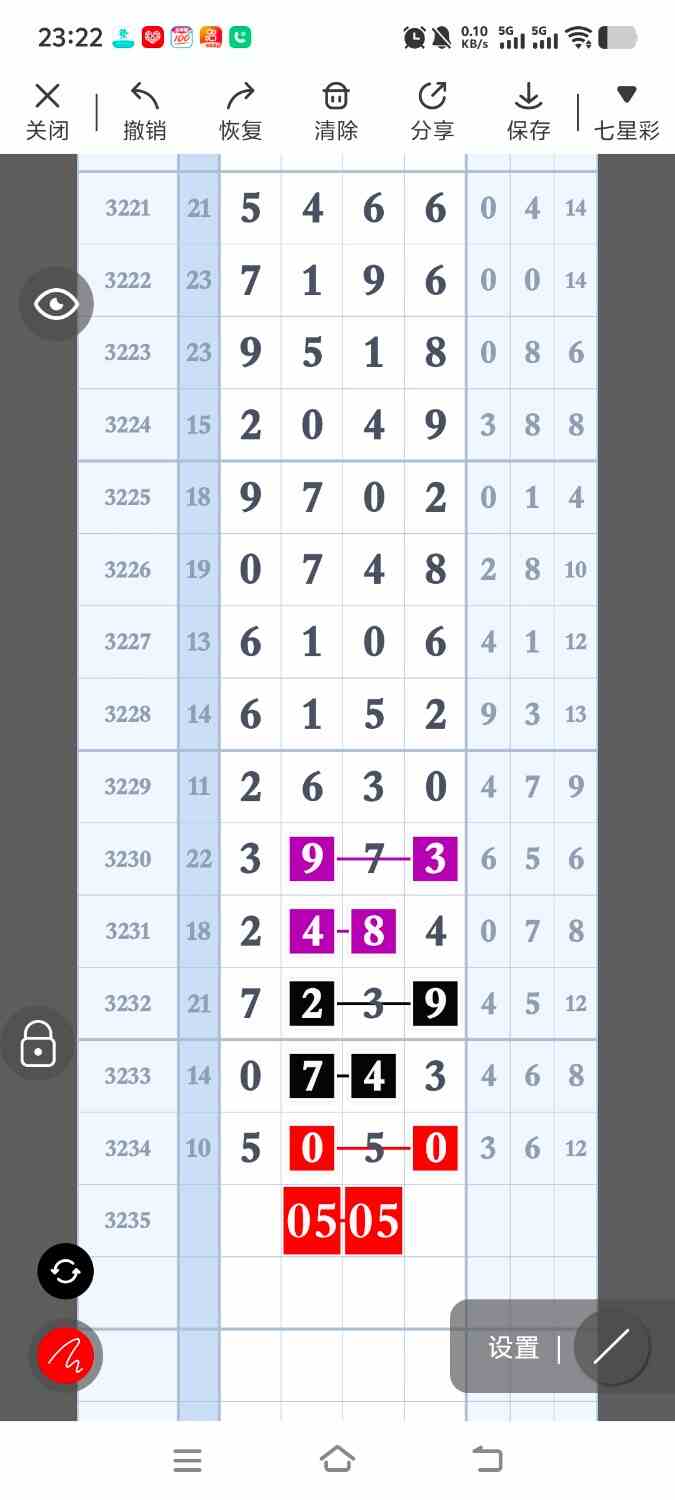Tap the lock icon button
Viewport: 675px width, 1500px height.
pos(38,1043)
